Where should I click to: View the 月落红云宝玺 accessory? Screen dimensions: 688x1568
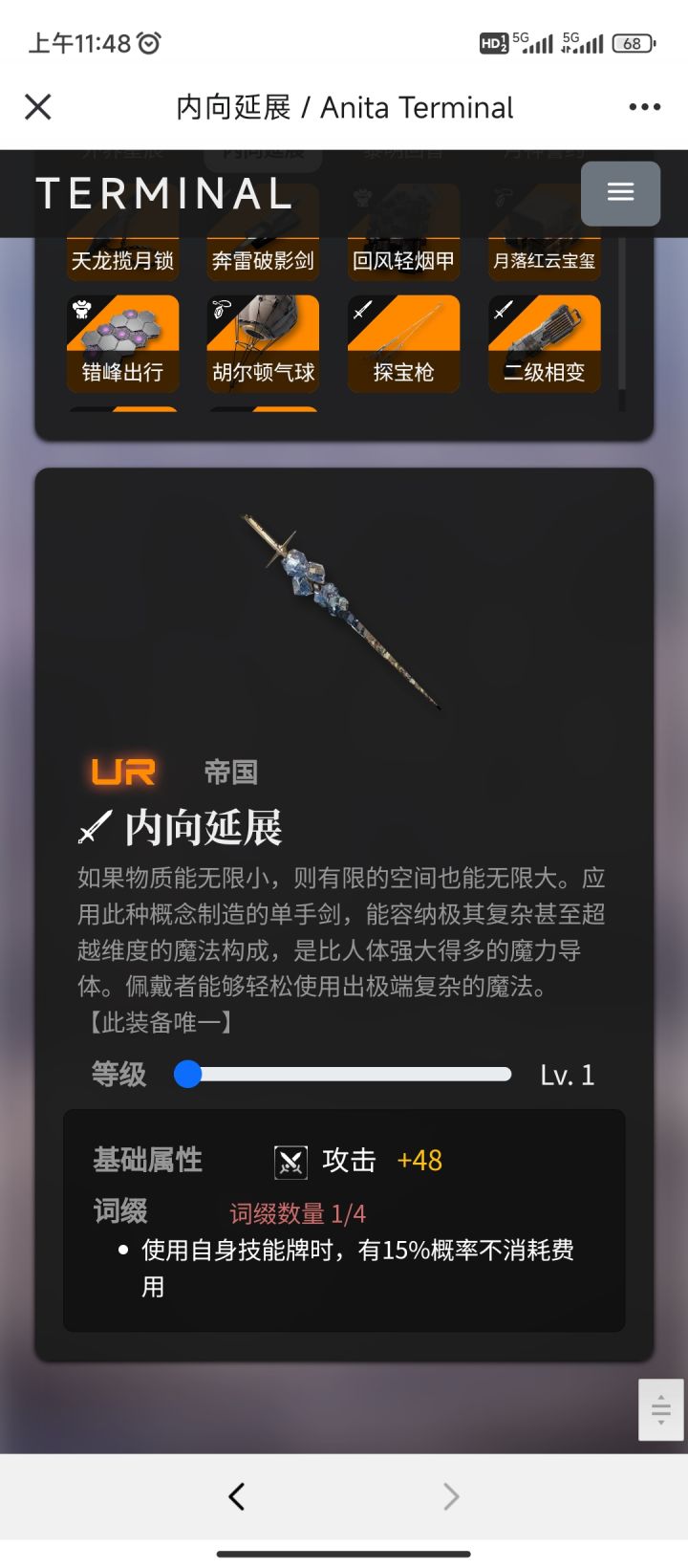(x=543, y=260)
